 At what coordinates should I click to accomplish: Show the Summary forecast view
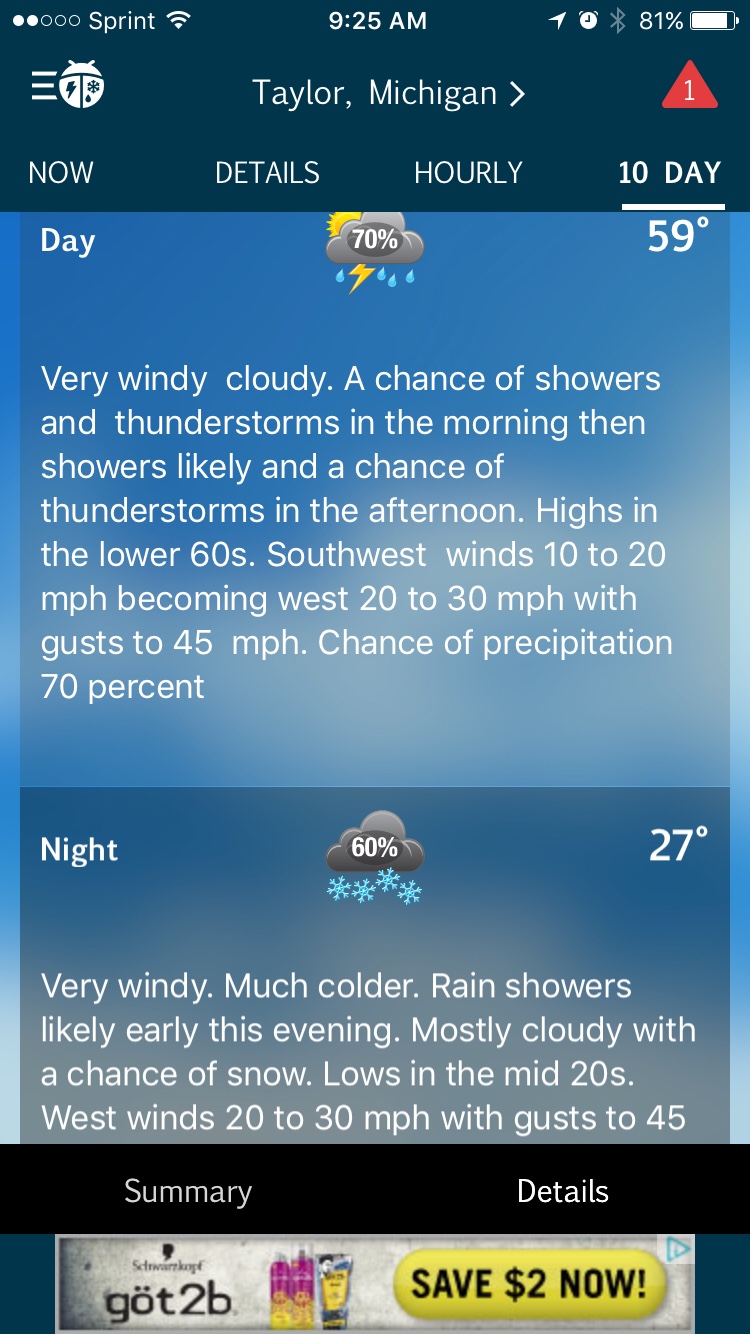pos(188,1191)
